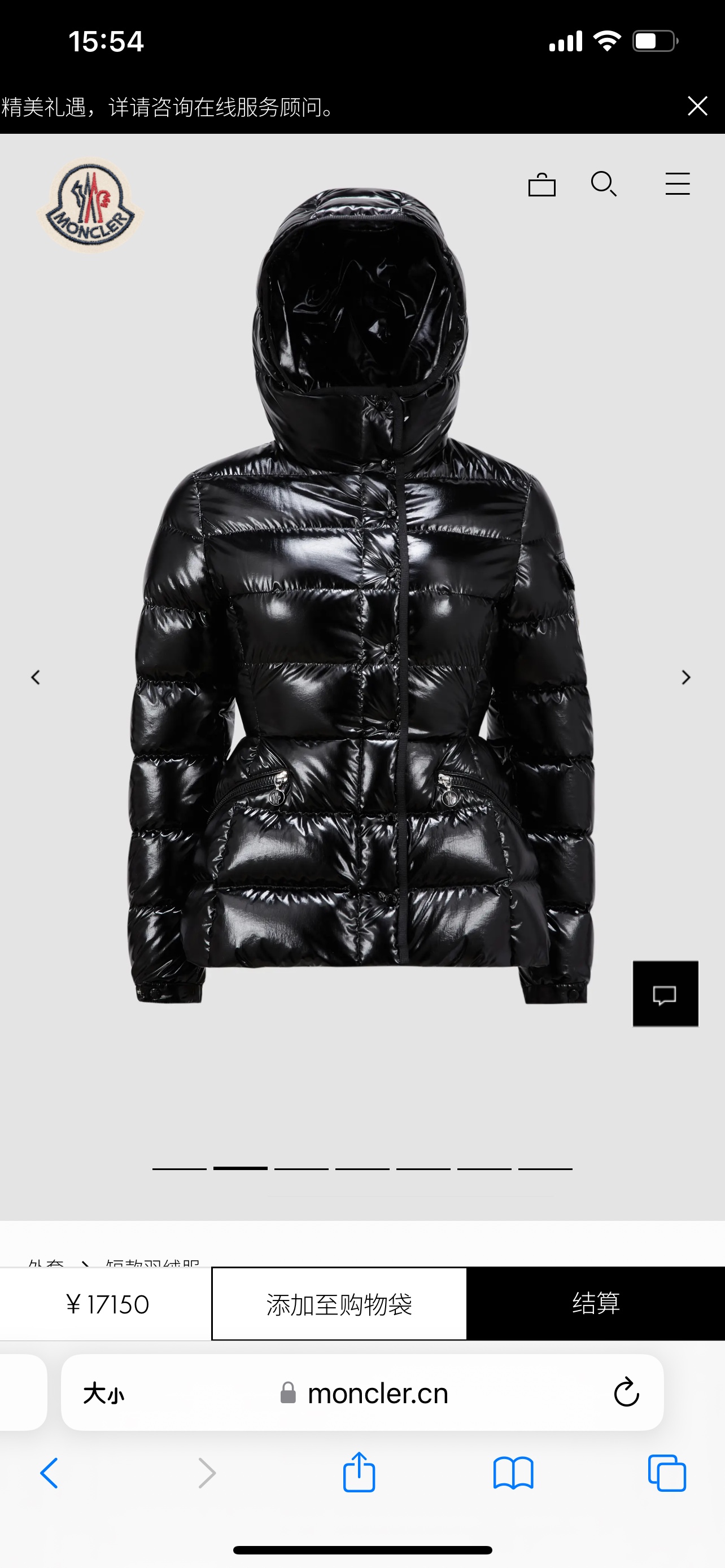Share this page from Safari toolbar

pyautogui.click(x=359, y=1473)
